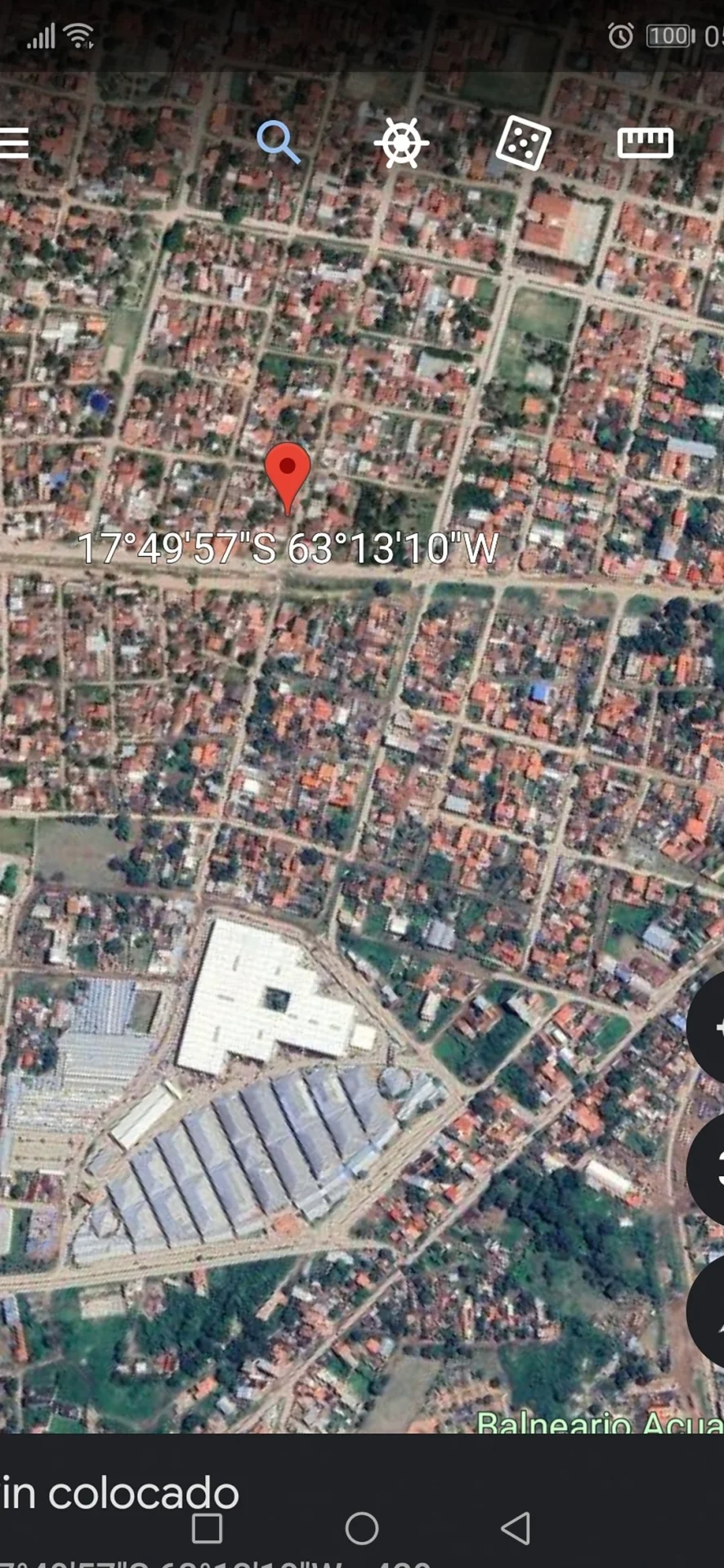Screen dimensions: 724x1568
Task: Go to the system home screen
Action: pos(361,1529)
